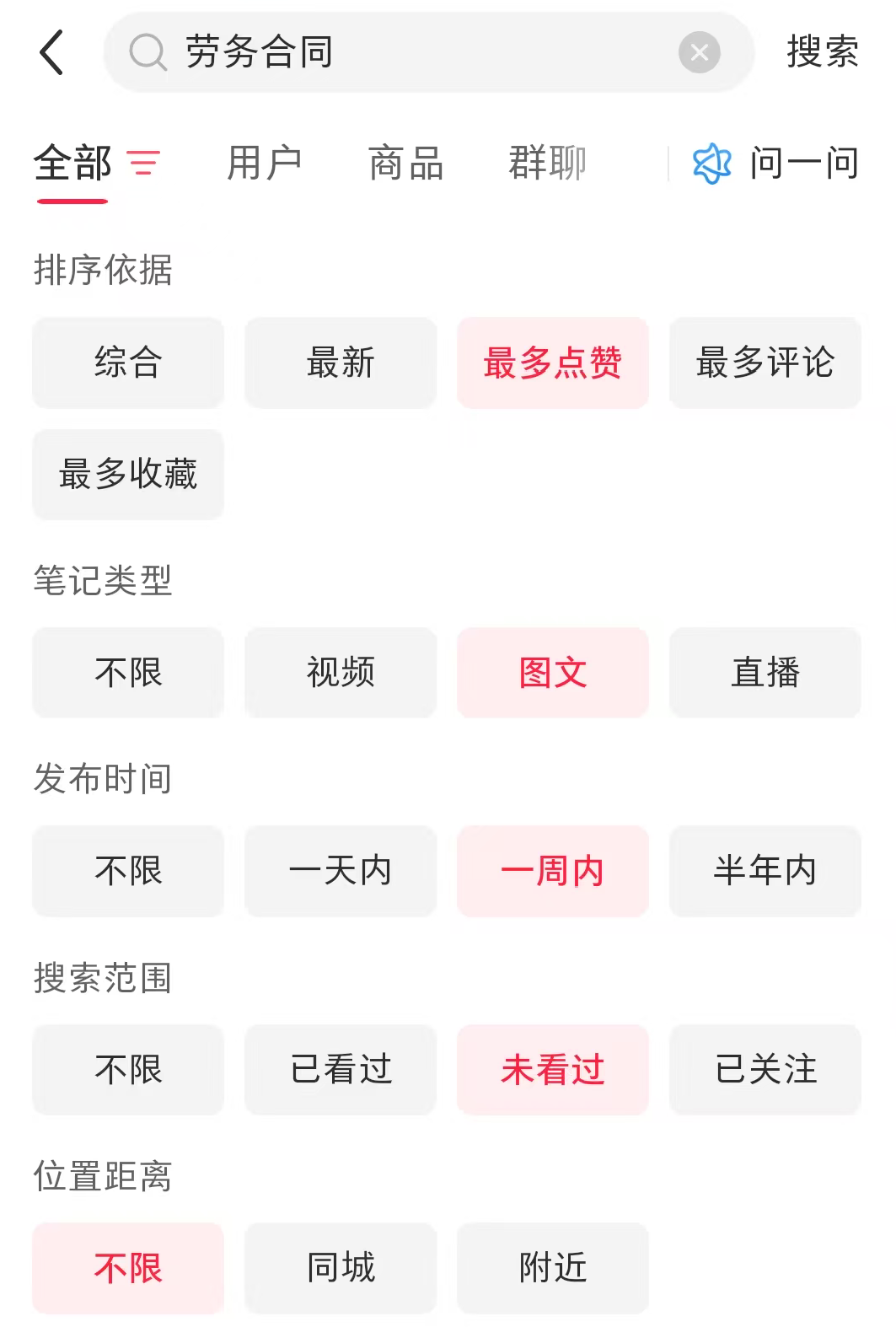896x1327 pixels.
Task: Limit search scope to 已关注
Action: pyautogui.click(x=765, y=1070)
